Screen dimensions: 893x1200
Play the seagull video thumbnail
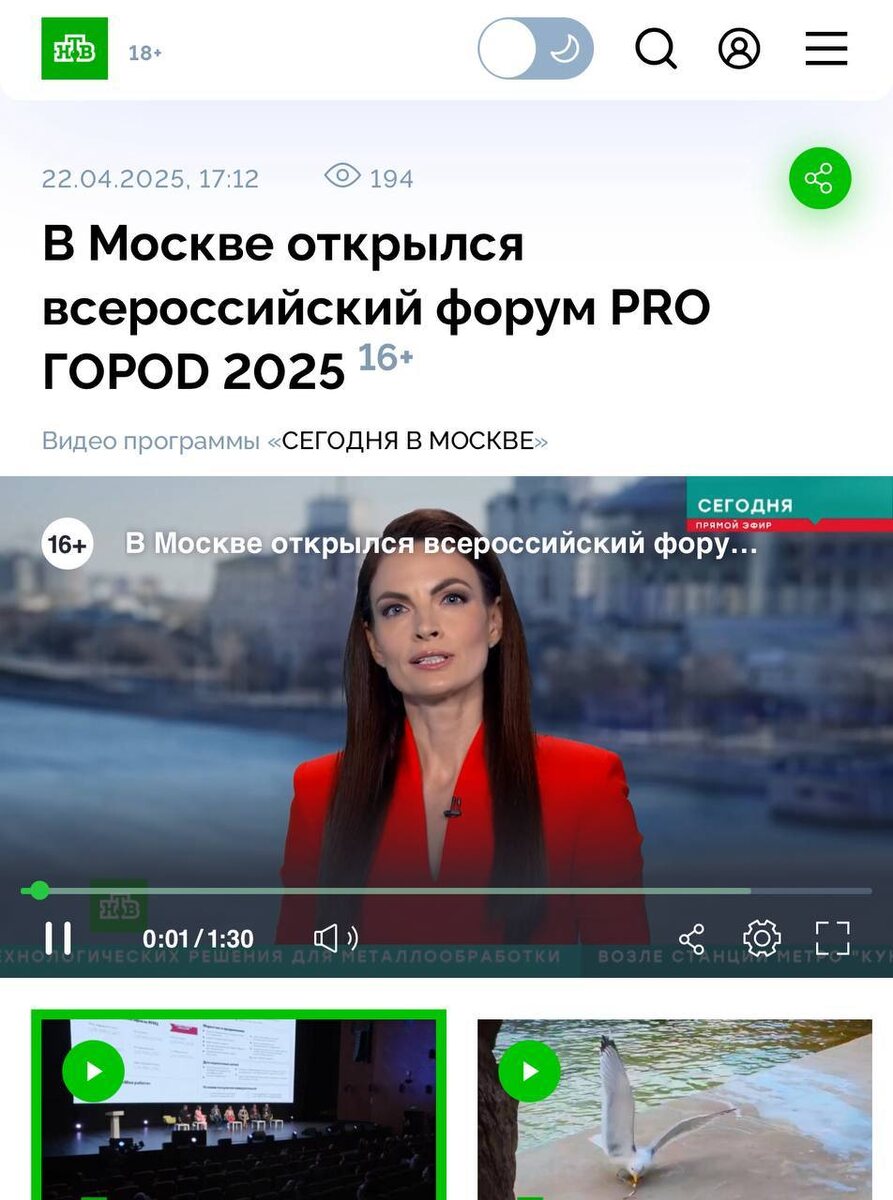(x=530, y=1072)
